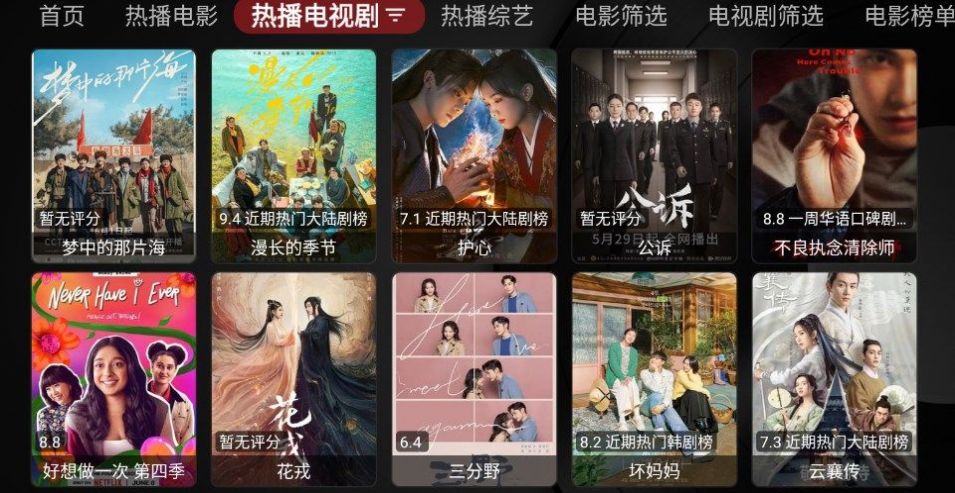Go to the 热播综艺 tab
955x493 pixels.
coord(487,16)
